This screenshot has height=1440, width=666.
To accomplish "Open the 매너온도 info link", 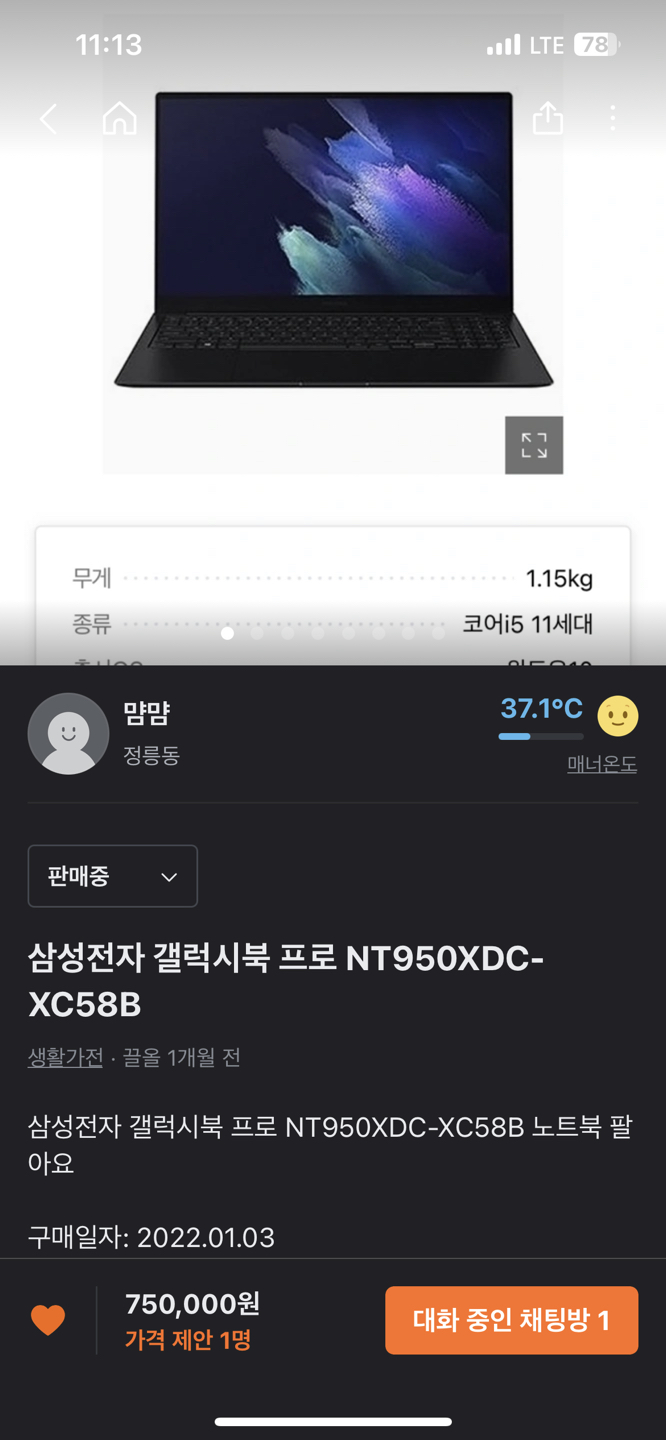I will tap(601, 764).
